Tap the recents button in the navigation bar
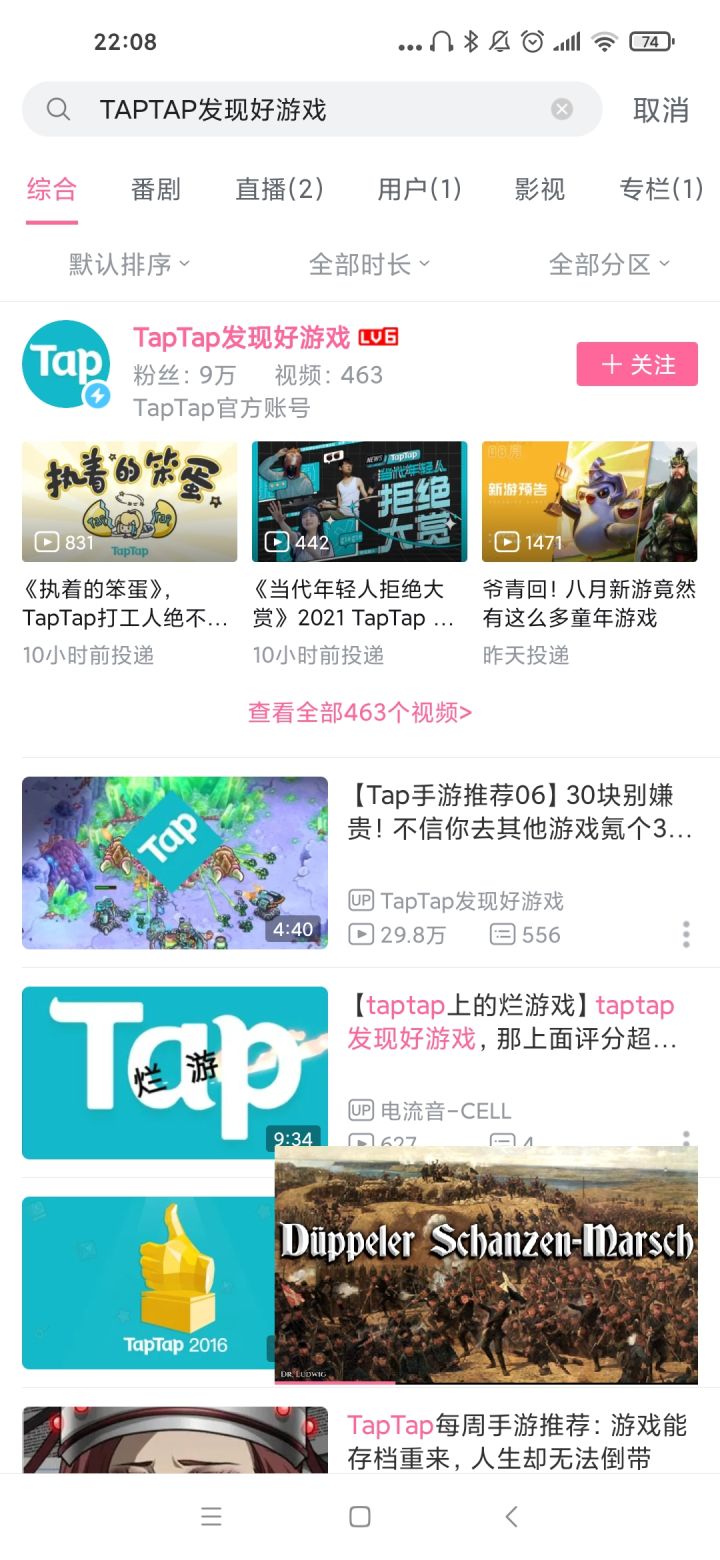Viewport: 720px width, 1560px height. (212, 1516)
